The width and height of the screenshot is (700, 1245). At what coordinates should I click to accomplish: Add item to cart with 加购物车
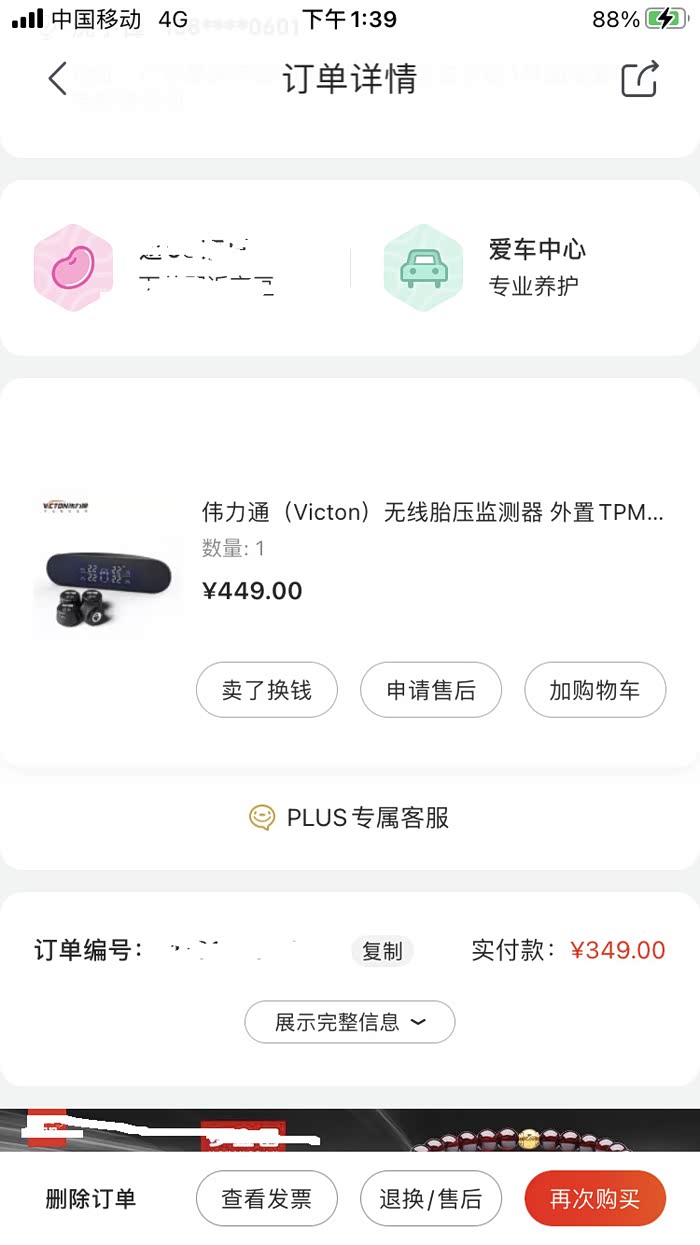tap(595, 690)
